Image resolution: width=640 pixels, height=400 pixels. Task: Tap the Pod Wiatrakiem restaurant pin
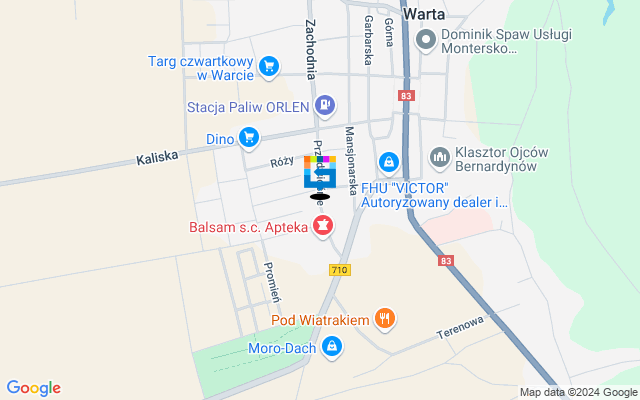386,320
